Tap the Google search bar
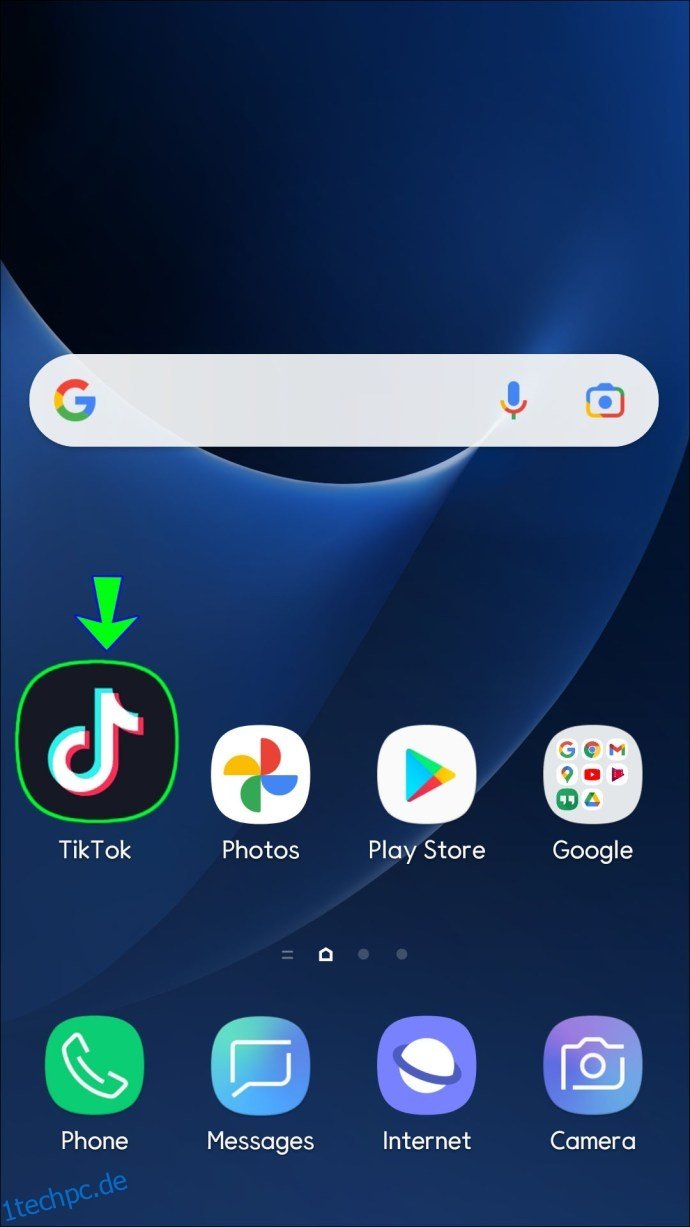 click(x=280, y=401)
